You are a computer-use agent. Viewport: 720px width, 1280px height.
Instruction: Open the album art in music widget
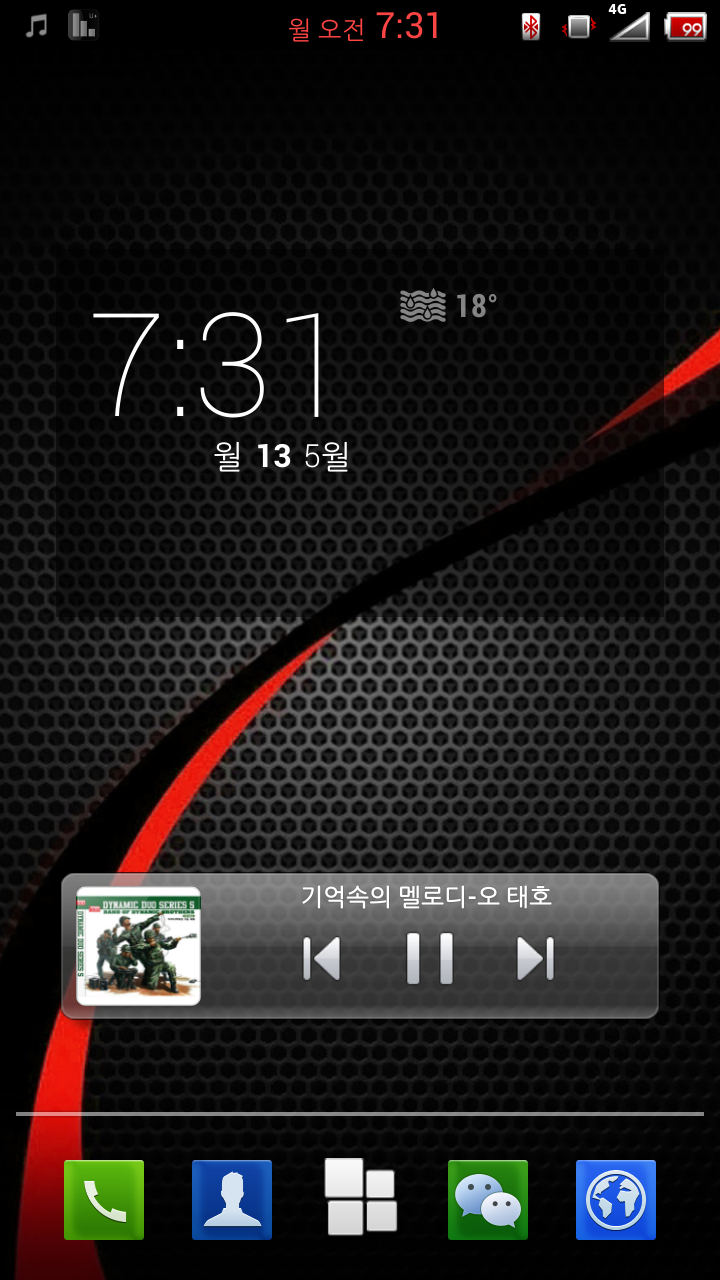pos(139,946)
